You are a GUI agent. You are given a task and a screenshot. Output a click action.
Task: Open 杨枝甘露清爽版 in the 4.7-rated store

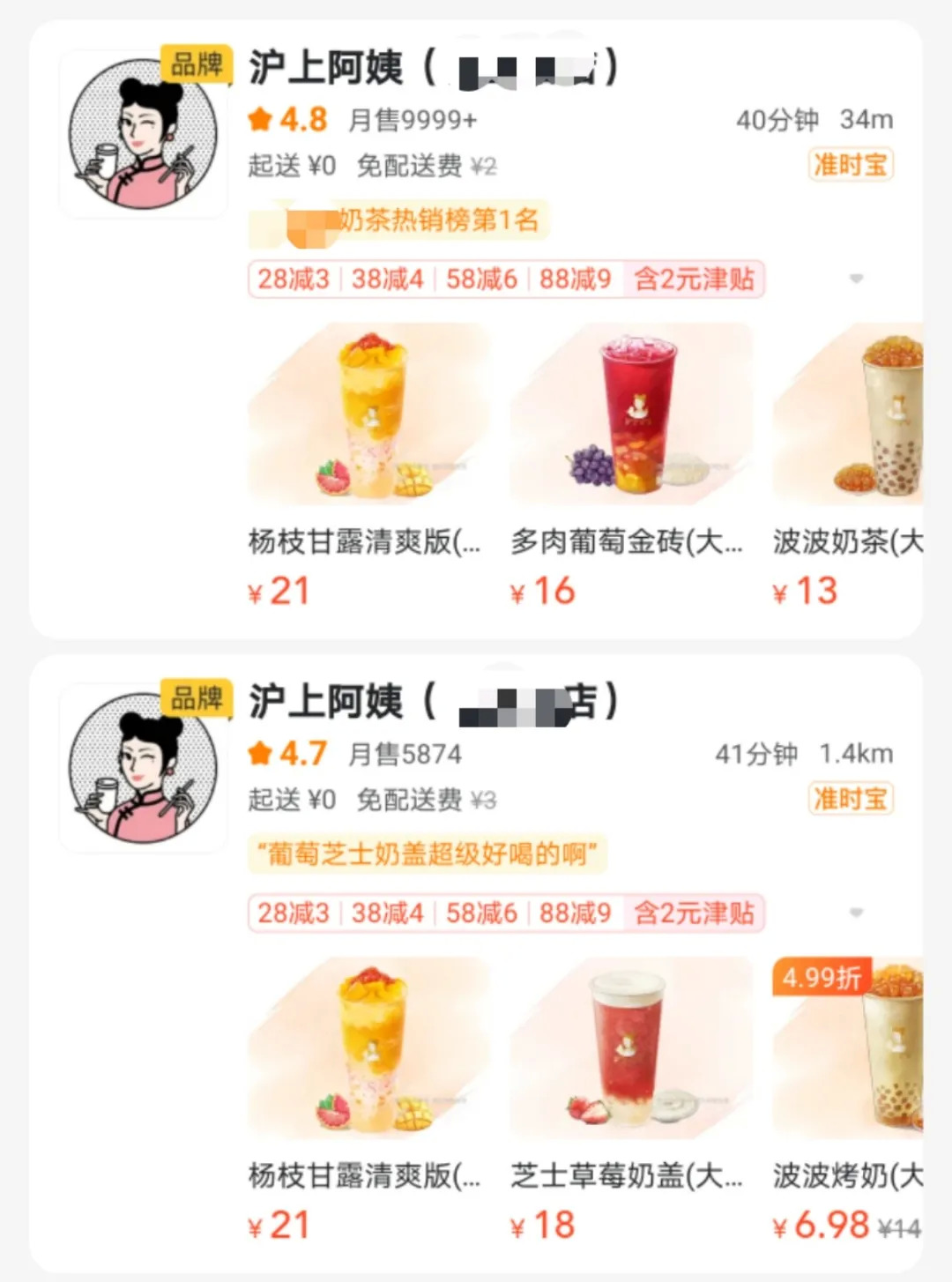[x=368, y=1047]
